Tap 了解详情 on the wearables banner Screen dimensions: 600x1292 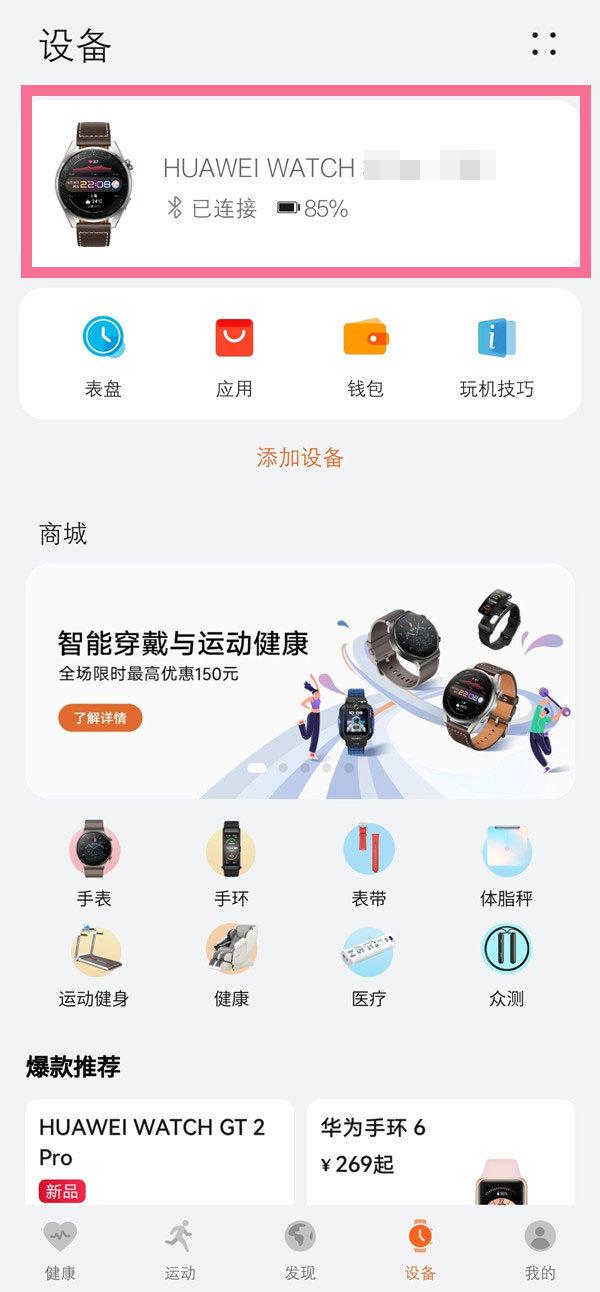point(100,717)
